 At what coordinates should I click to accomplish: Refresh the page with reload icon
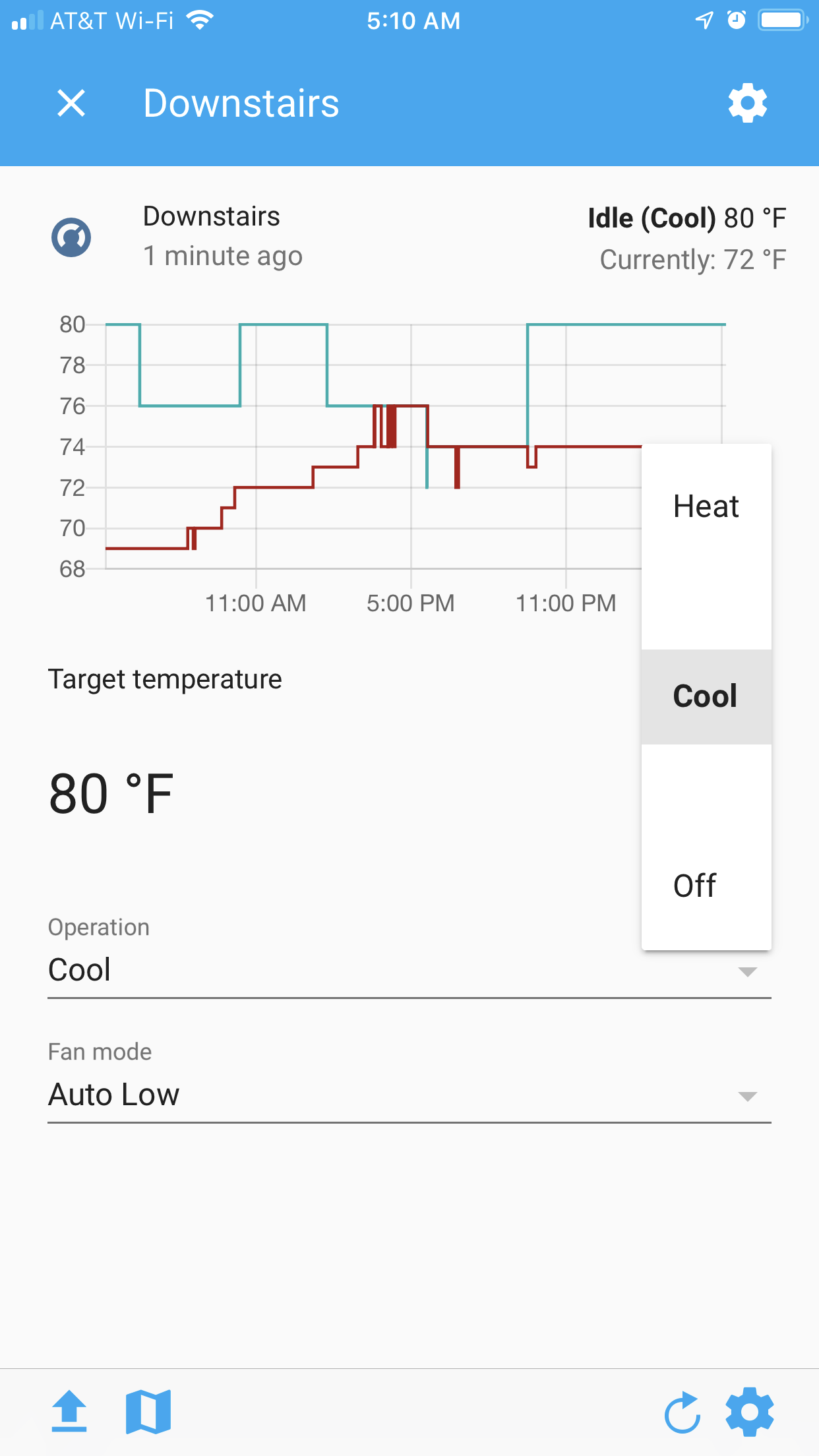682,1412
